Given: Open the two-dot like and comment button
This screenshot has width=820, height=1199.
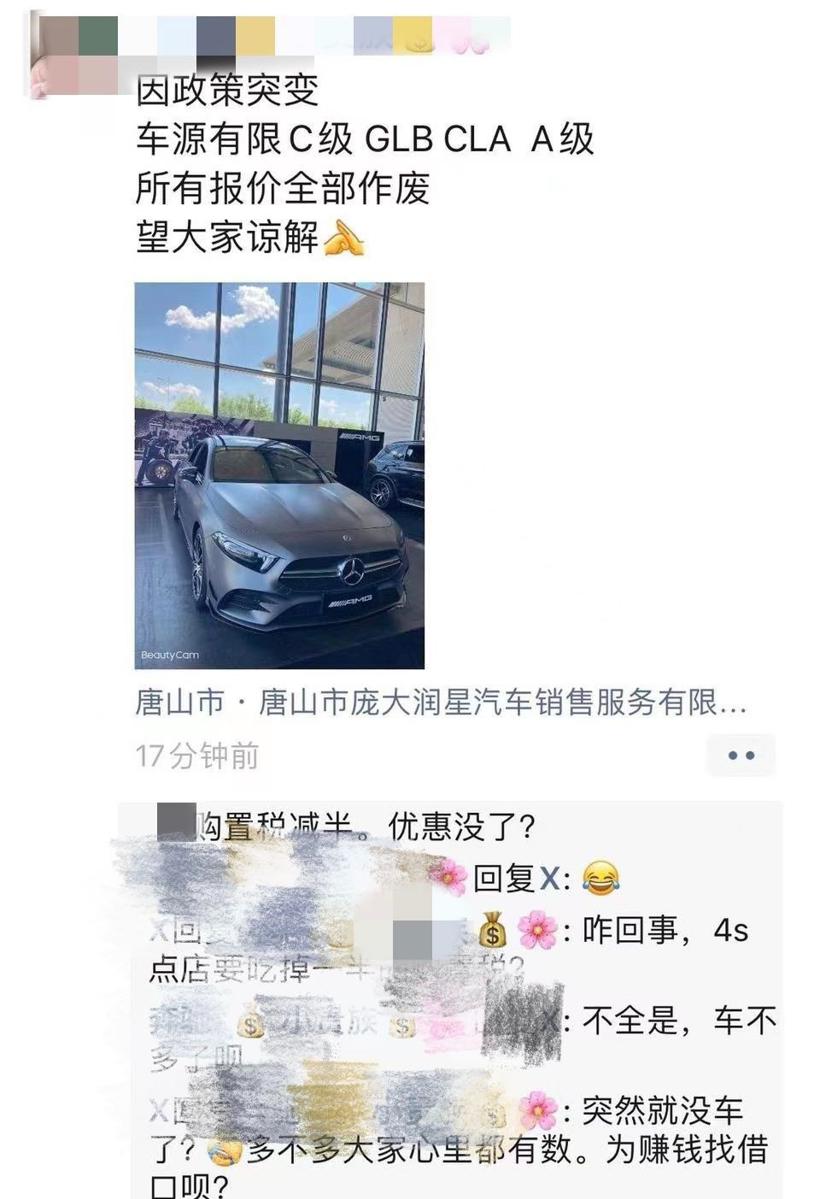Looking at the screenshot, I should tap(740, 755).
